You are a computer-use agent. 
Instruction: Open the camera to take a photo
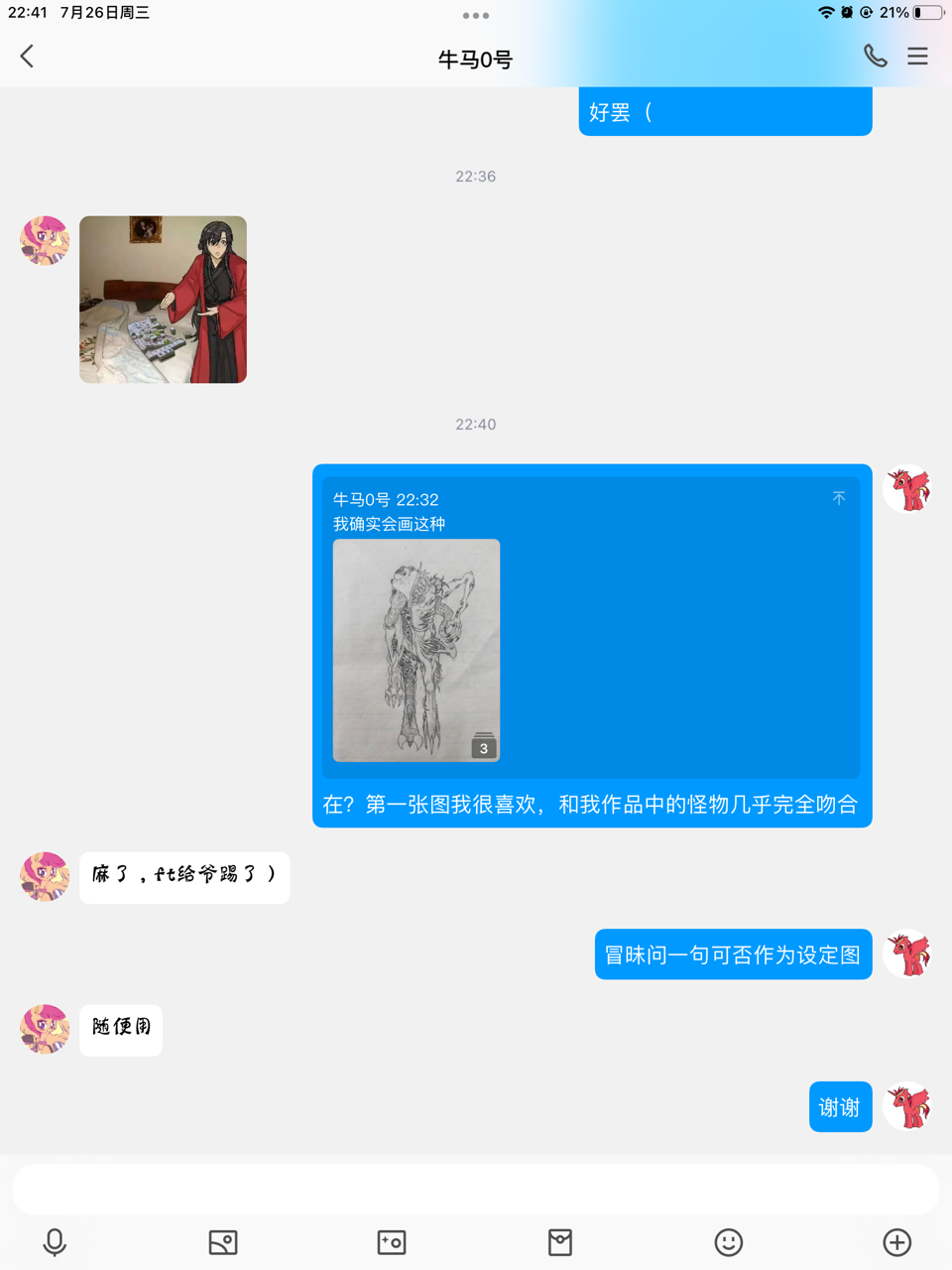point(392,1242)
